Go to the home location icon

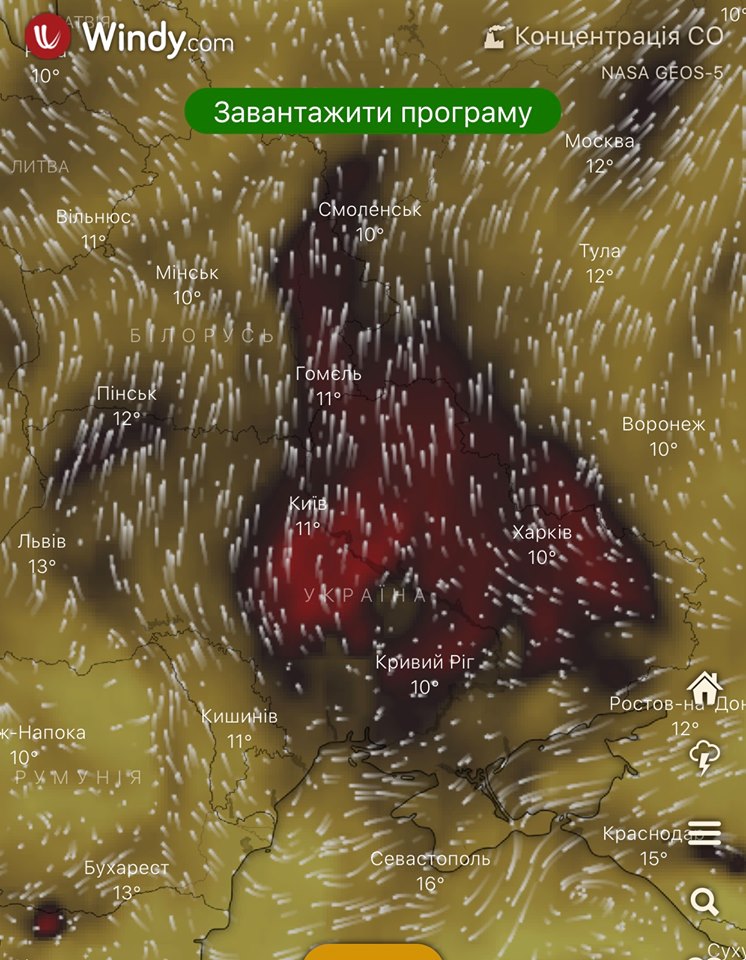704,687
